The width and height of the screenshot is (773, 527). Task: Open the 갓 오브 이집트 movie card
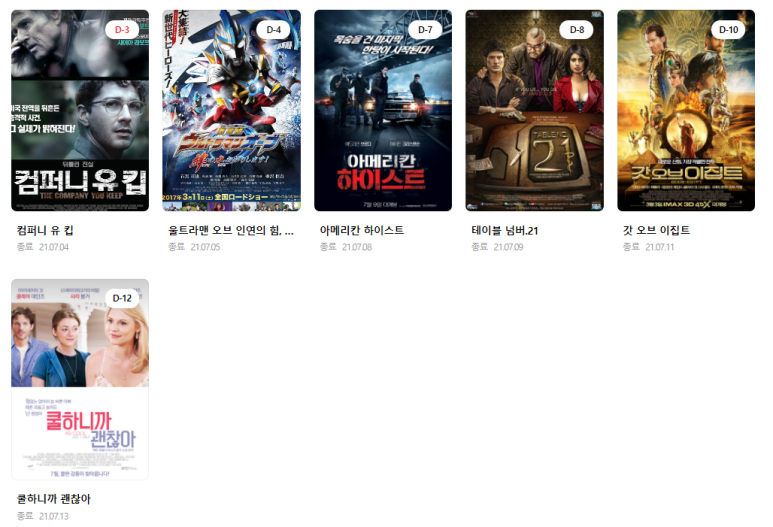point(685,111)
